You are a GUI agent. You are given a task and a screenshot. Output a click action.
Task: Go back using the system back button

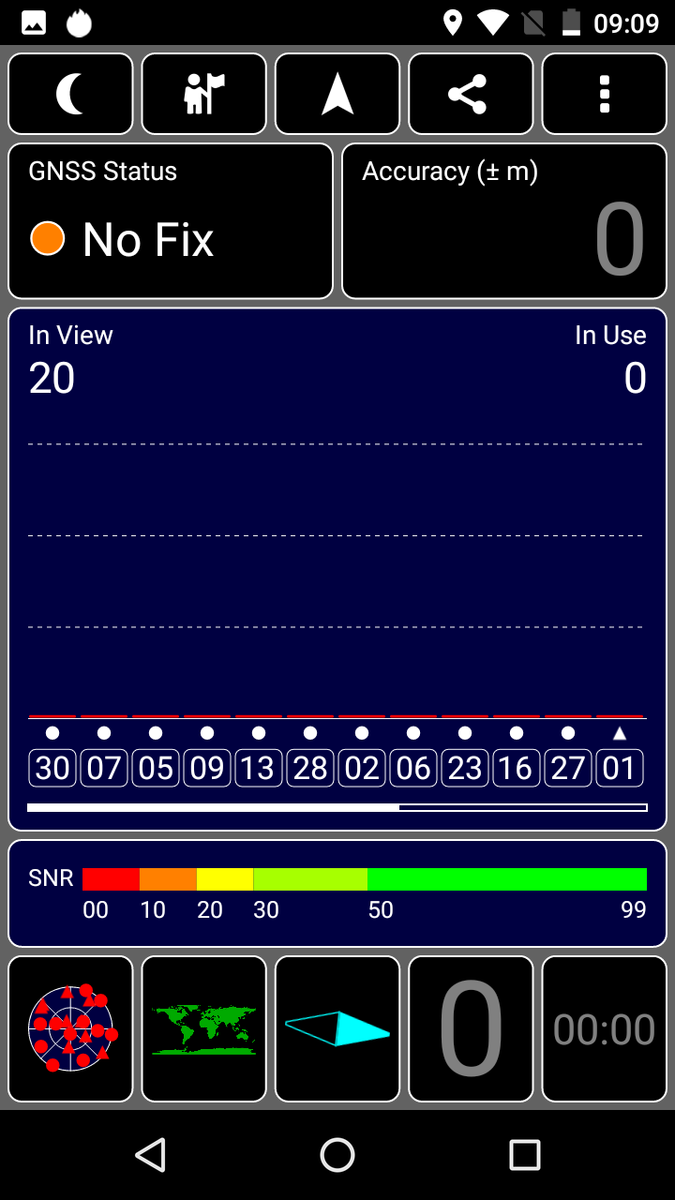tap(150, 1155)
